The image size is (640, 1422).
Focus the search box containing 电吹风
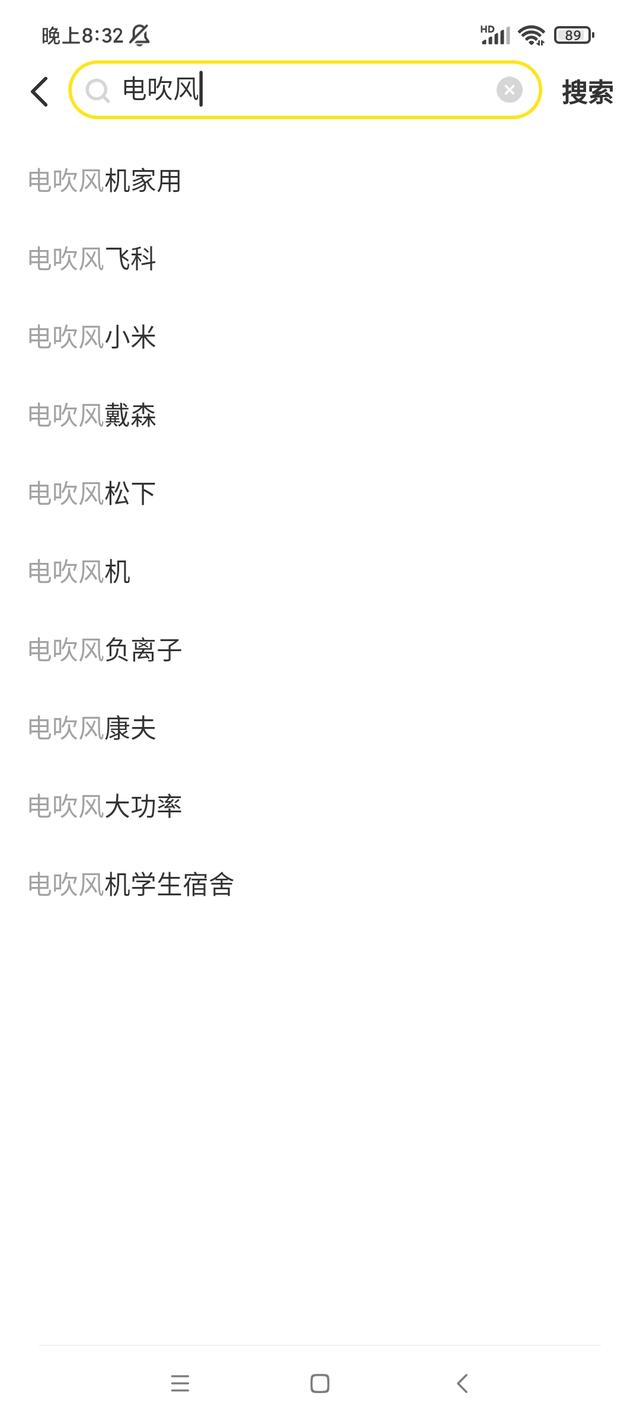point(304,90)
